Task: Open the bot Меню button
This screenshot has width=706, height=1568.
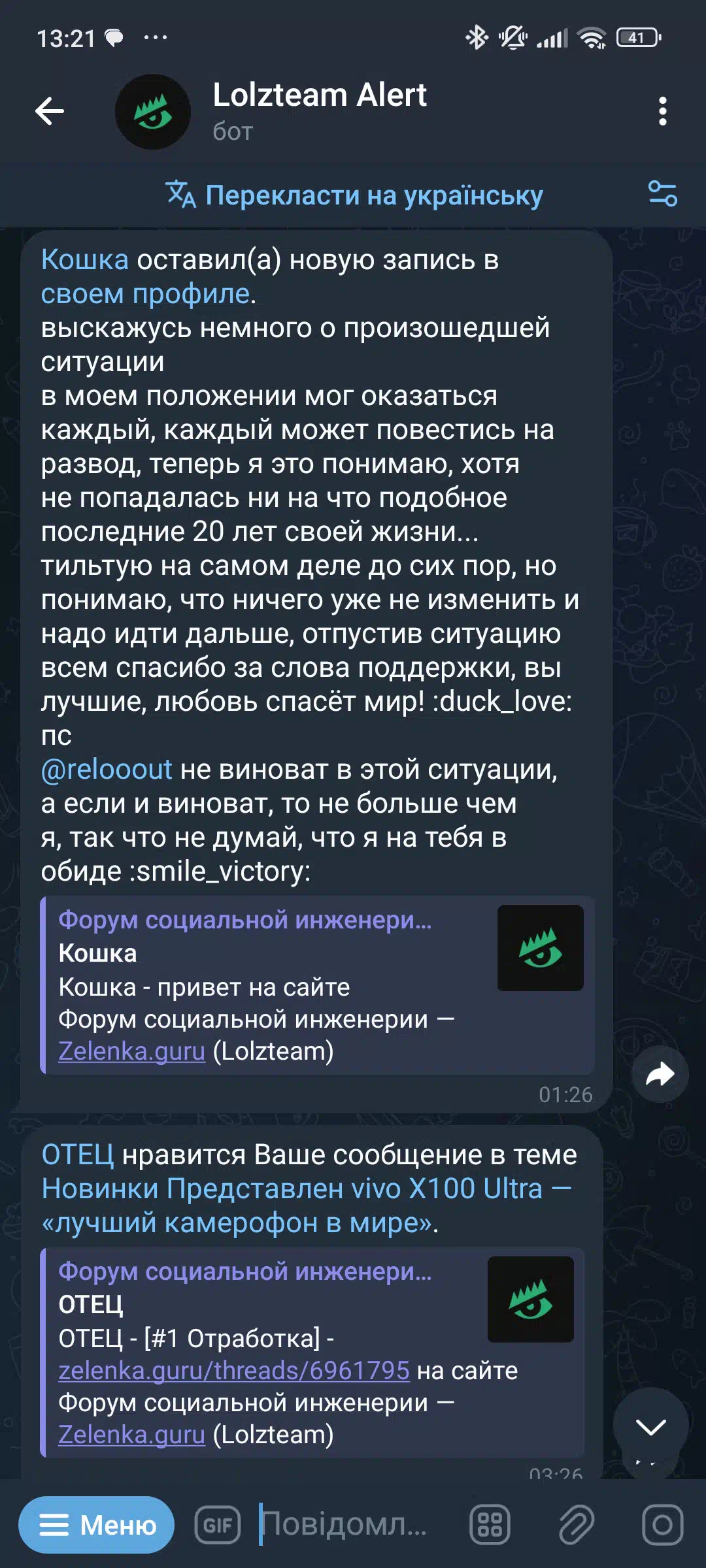Action: coord(97,1525)
